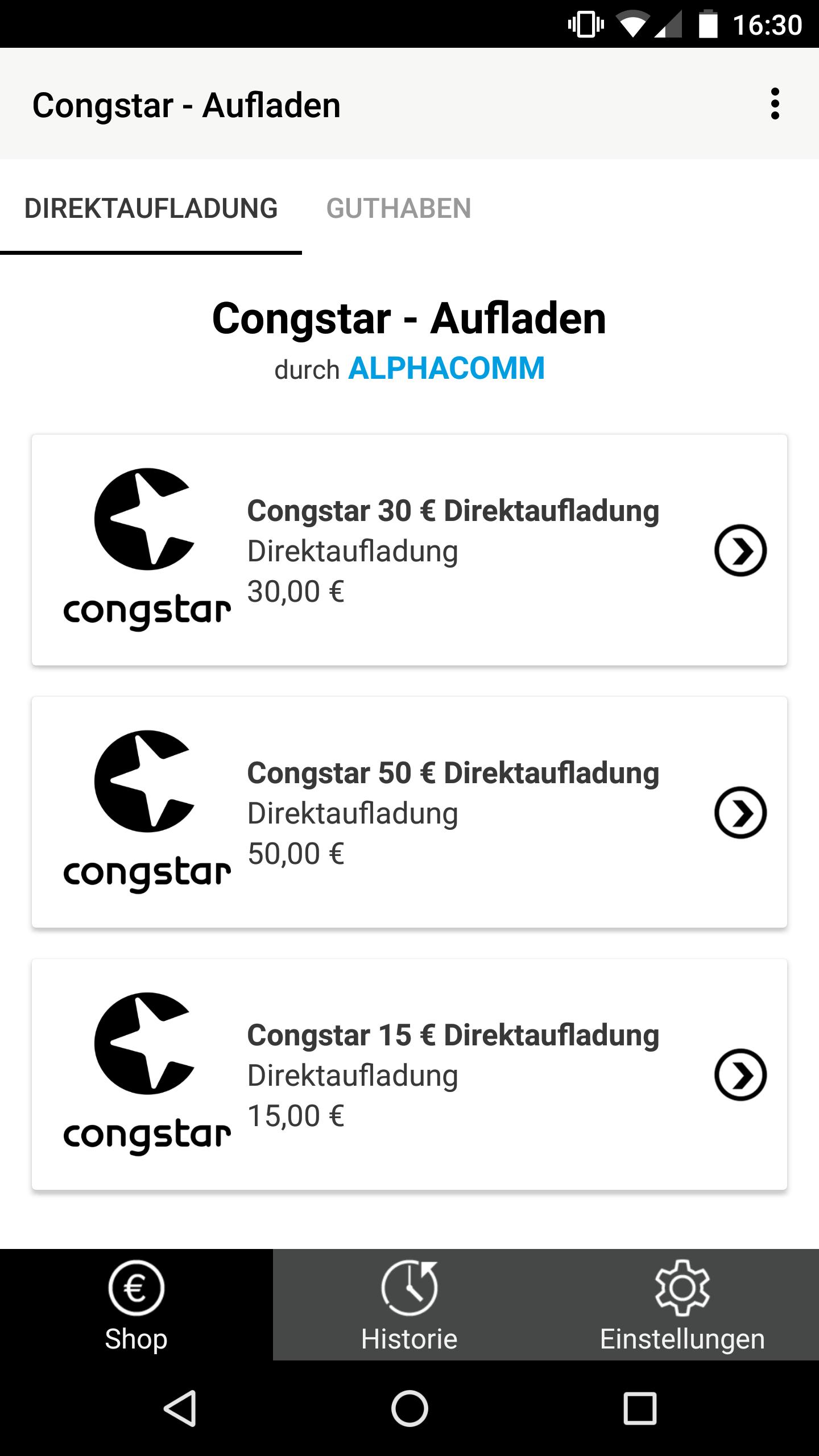Expand the Congstar 30 € Direktaufladung via chevron
Screen dimensions: 819x1456
(x=743, y=549)
